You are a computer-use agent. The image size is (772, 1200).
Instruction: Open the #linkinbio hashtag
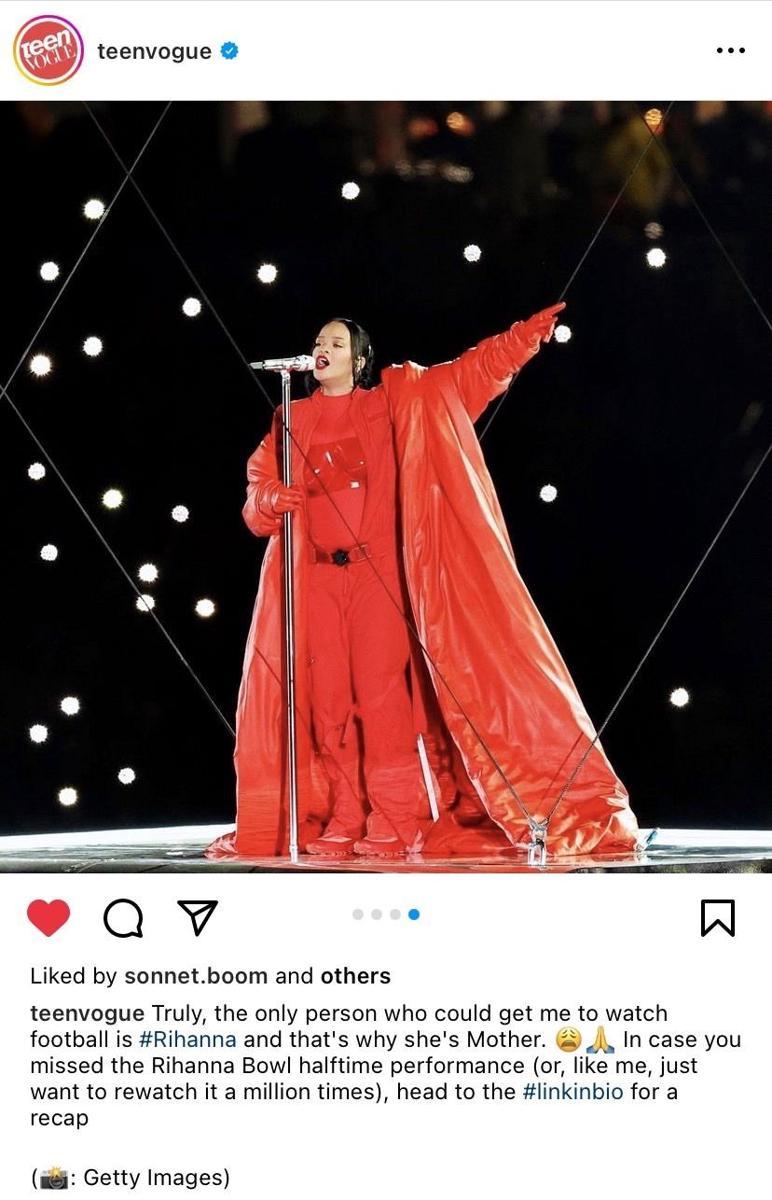click(x=572, y=1091)
